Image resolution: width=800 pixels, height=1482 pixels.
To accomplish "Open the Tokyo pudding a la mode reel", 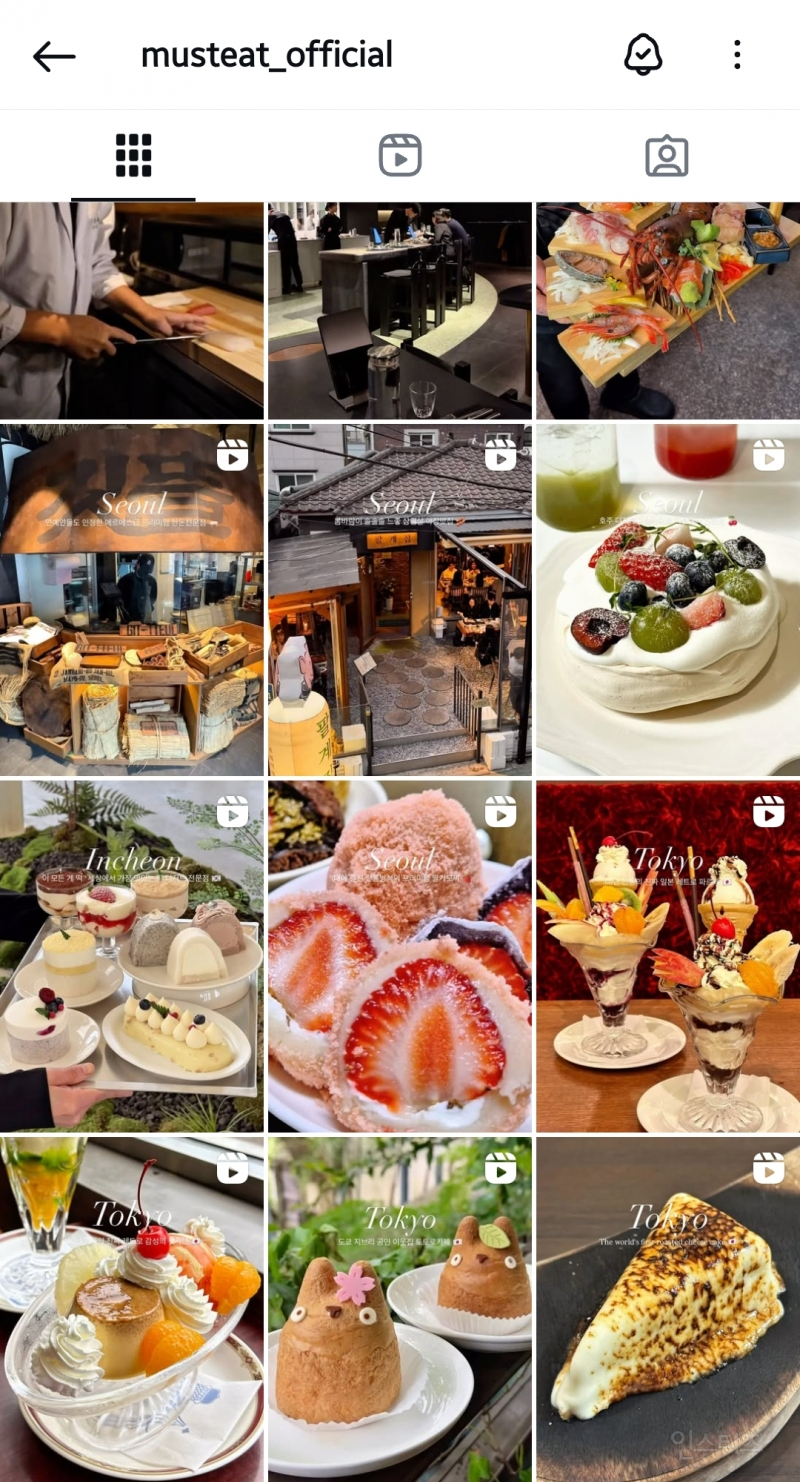I will click(132, 1310).
